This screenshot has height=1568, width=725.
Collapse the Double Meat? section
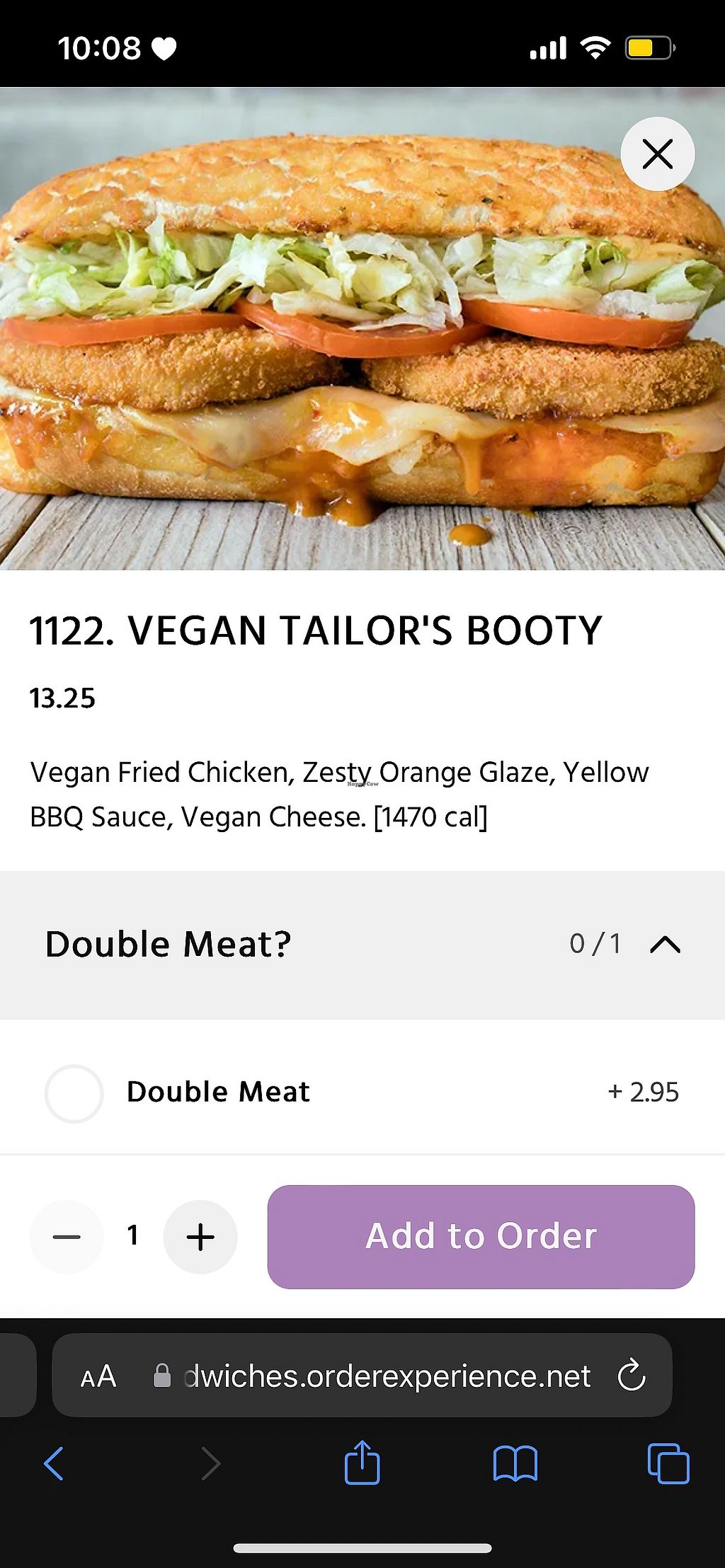(x=665, y=945)
